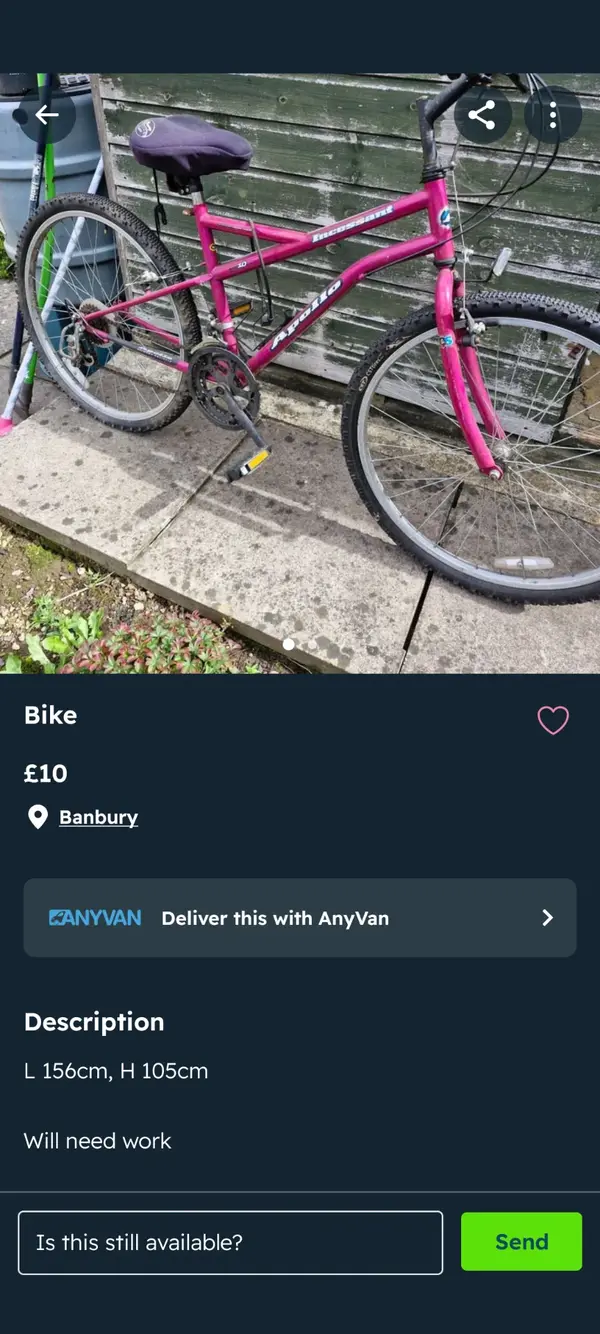600x1334 pixels.
Task: Tap the message input field
Action: tap(230, 1243)
